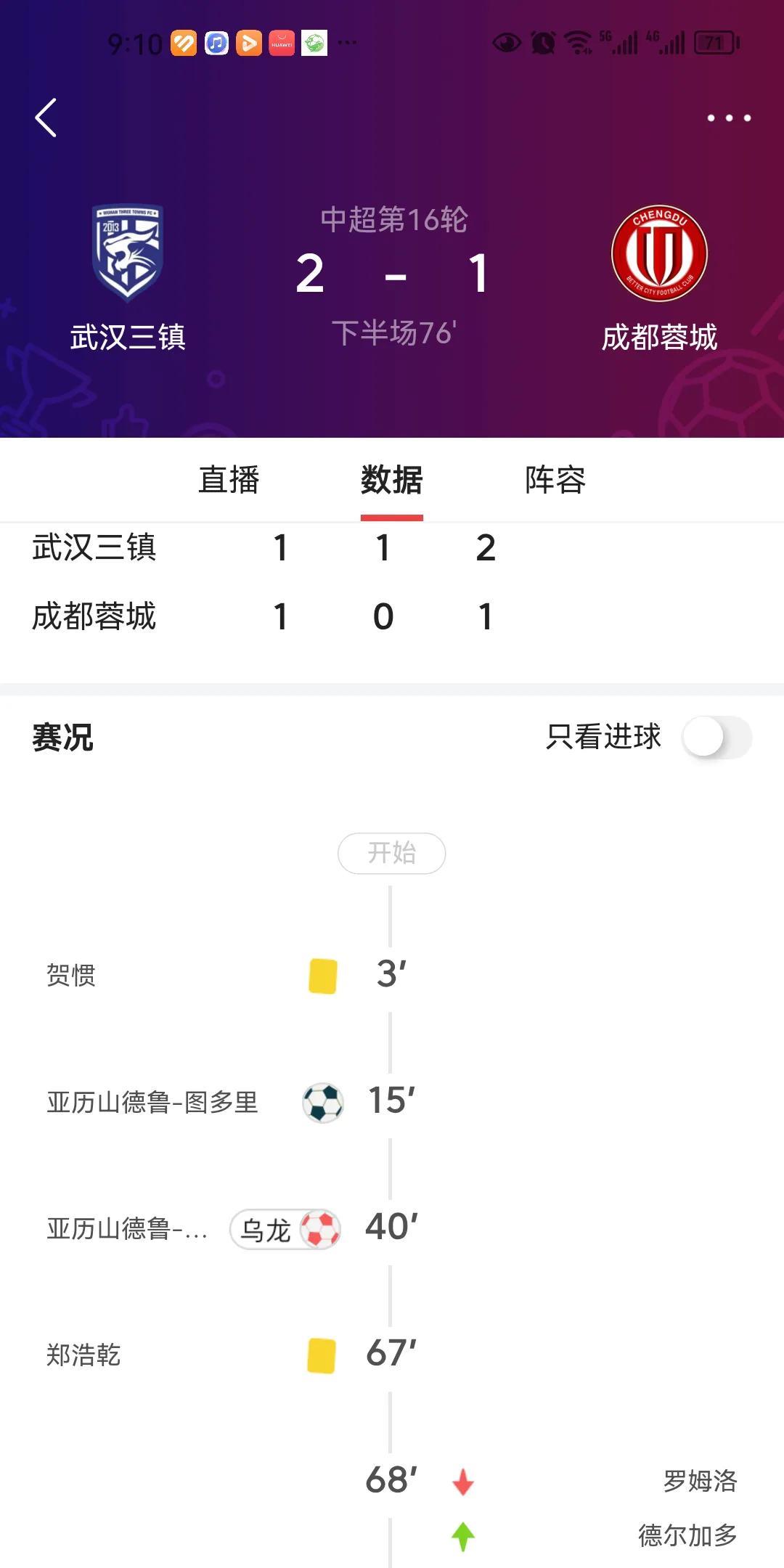Enable the 只看进球 switch
The height and width of the screenshot is (1568, 784).
point(717,738)
